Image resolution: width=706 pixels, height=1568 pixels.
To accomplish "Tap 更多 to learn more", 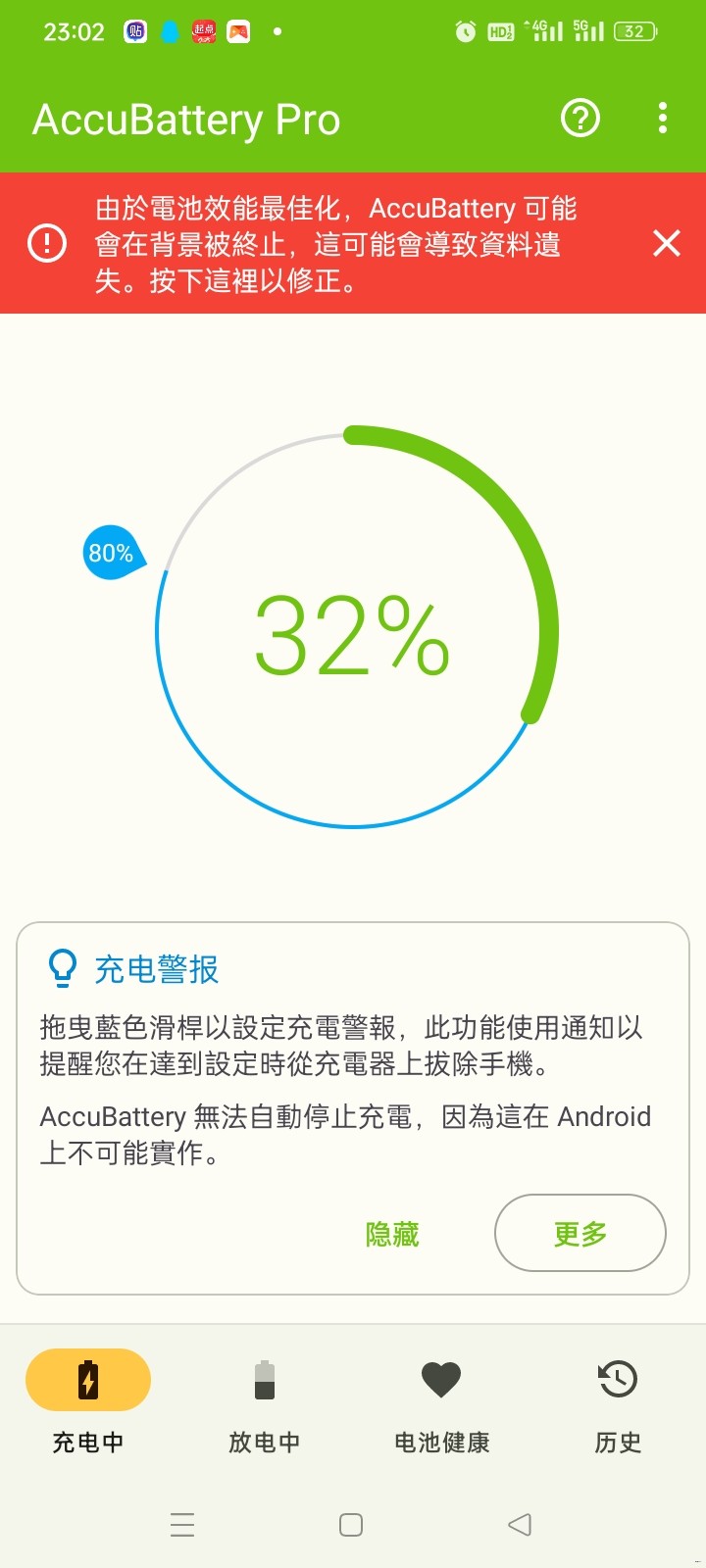I will (x=580, y=1233).
